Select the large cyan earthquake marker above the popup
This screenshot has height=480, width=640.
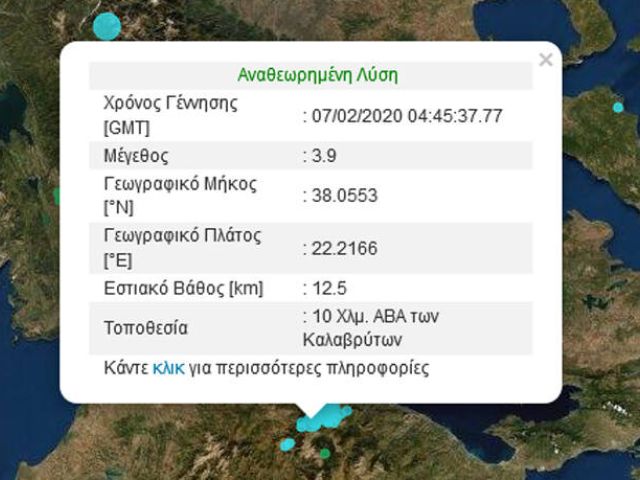coord(105,26)
